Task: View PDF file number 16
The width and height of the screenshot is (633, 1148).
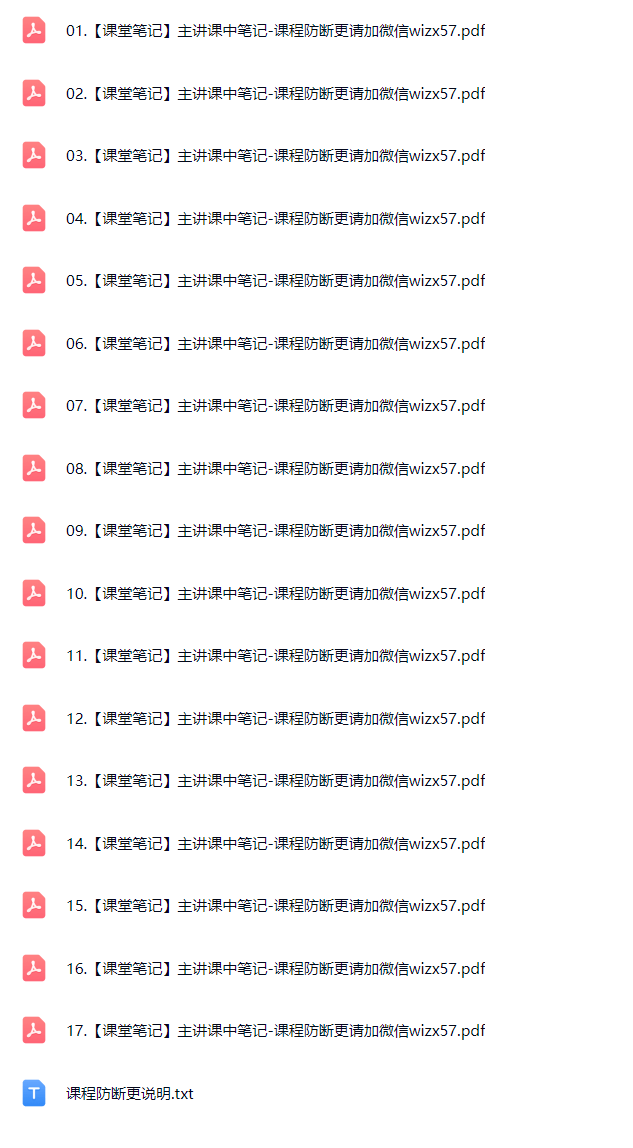Action: point(275,969)
